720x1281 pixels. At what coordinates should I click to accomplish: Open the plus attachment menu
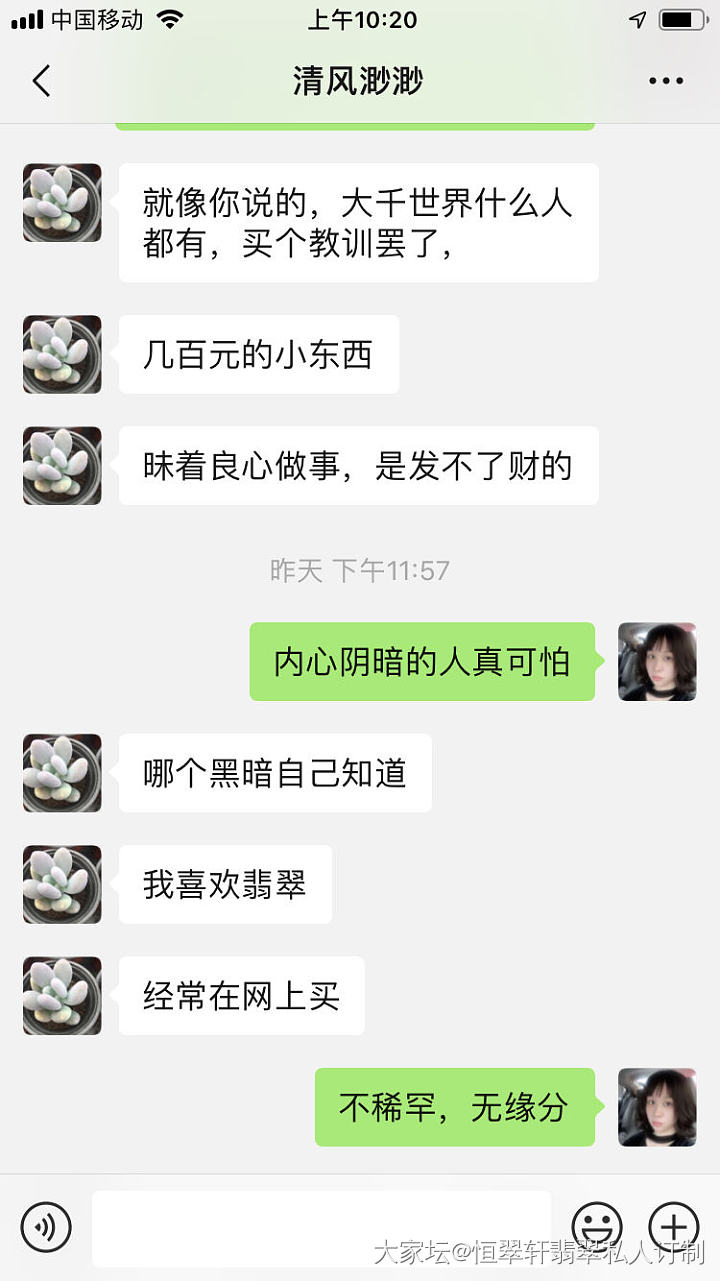tap(673, 1227)
